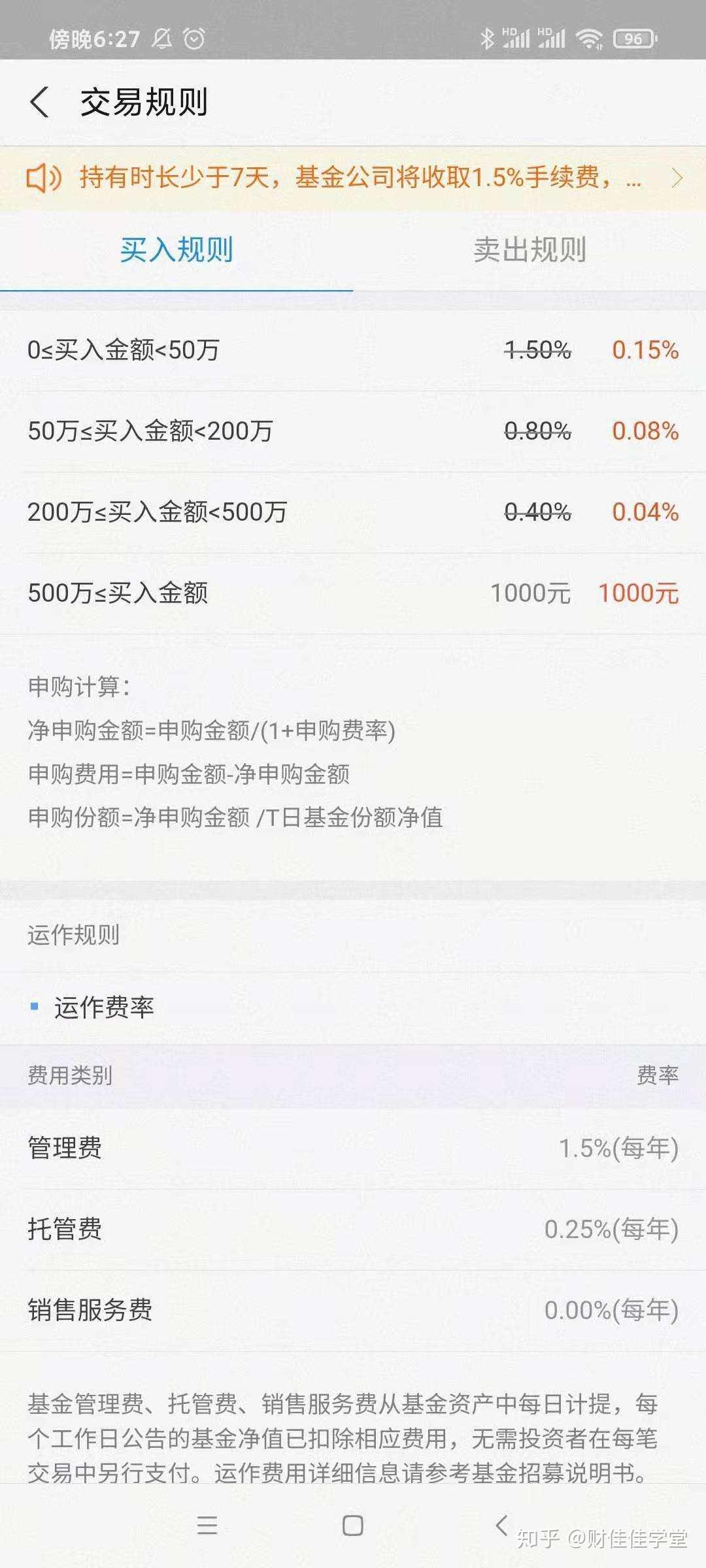706x1568 pixels.
Task: Tap the 管理费 fee row
Action: [x=353, y=1150]
